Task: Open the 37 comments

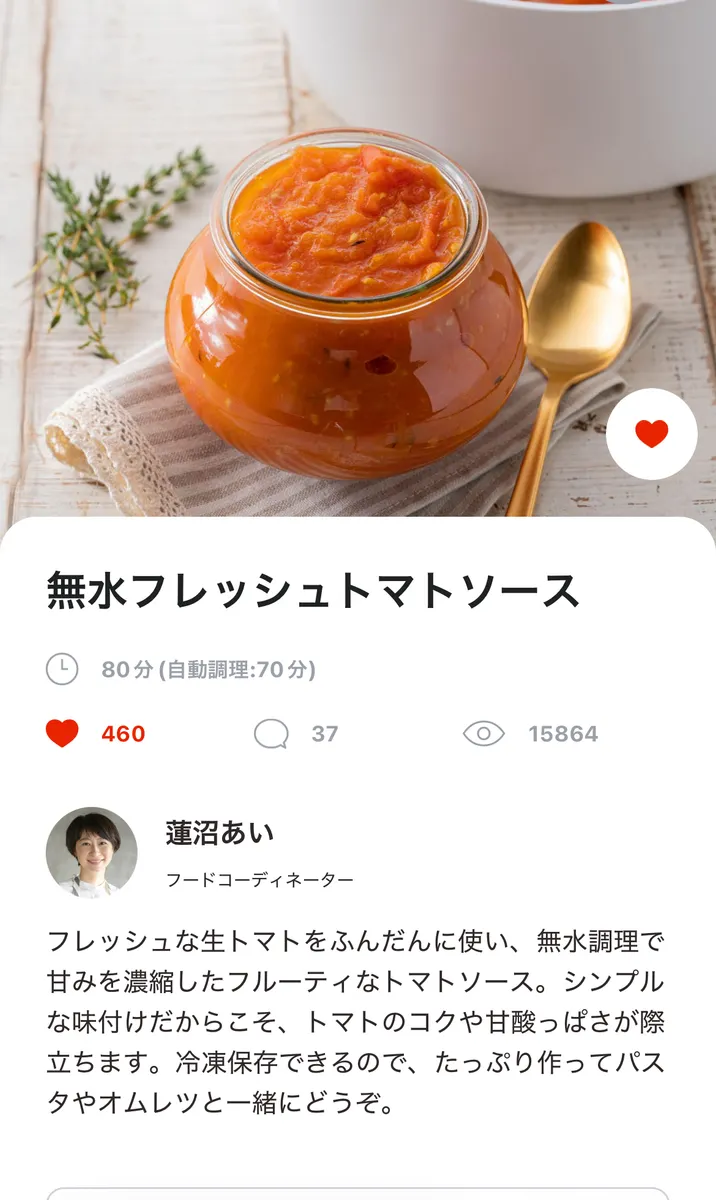Action: tap(271, 734)
